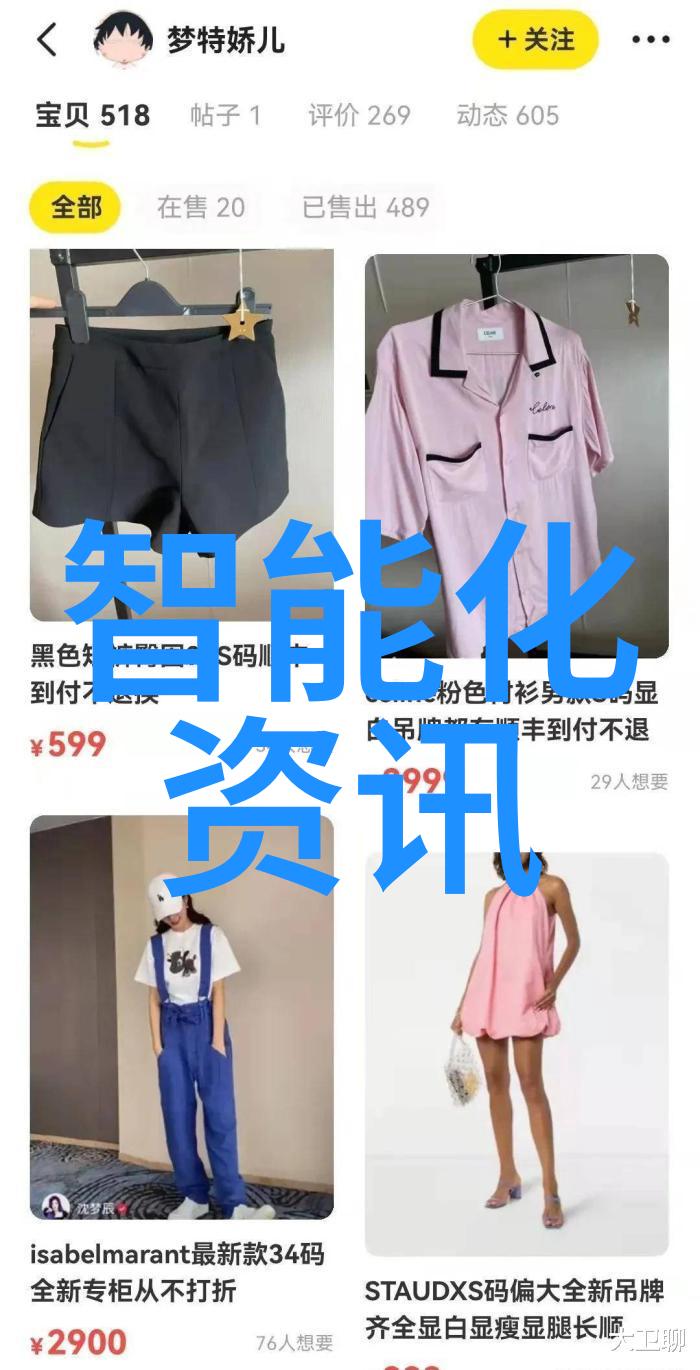
Task: Open the isabelmarant overalls listing ¥2900
Action: coord(181,1020)
